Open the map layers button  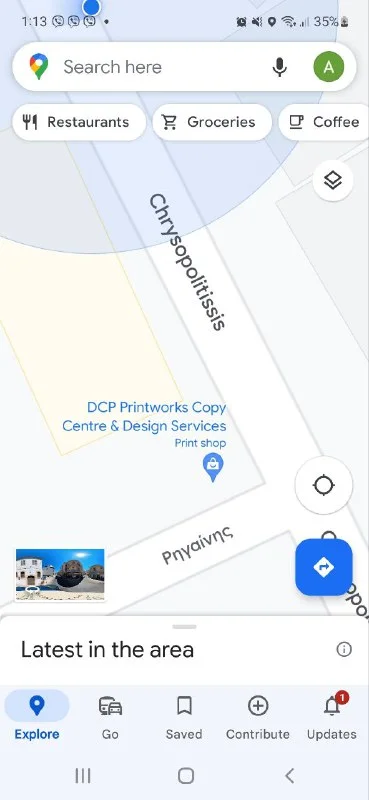[x=333, y=180]
